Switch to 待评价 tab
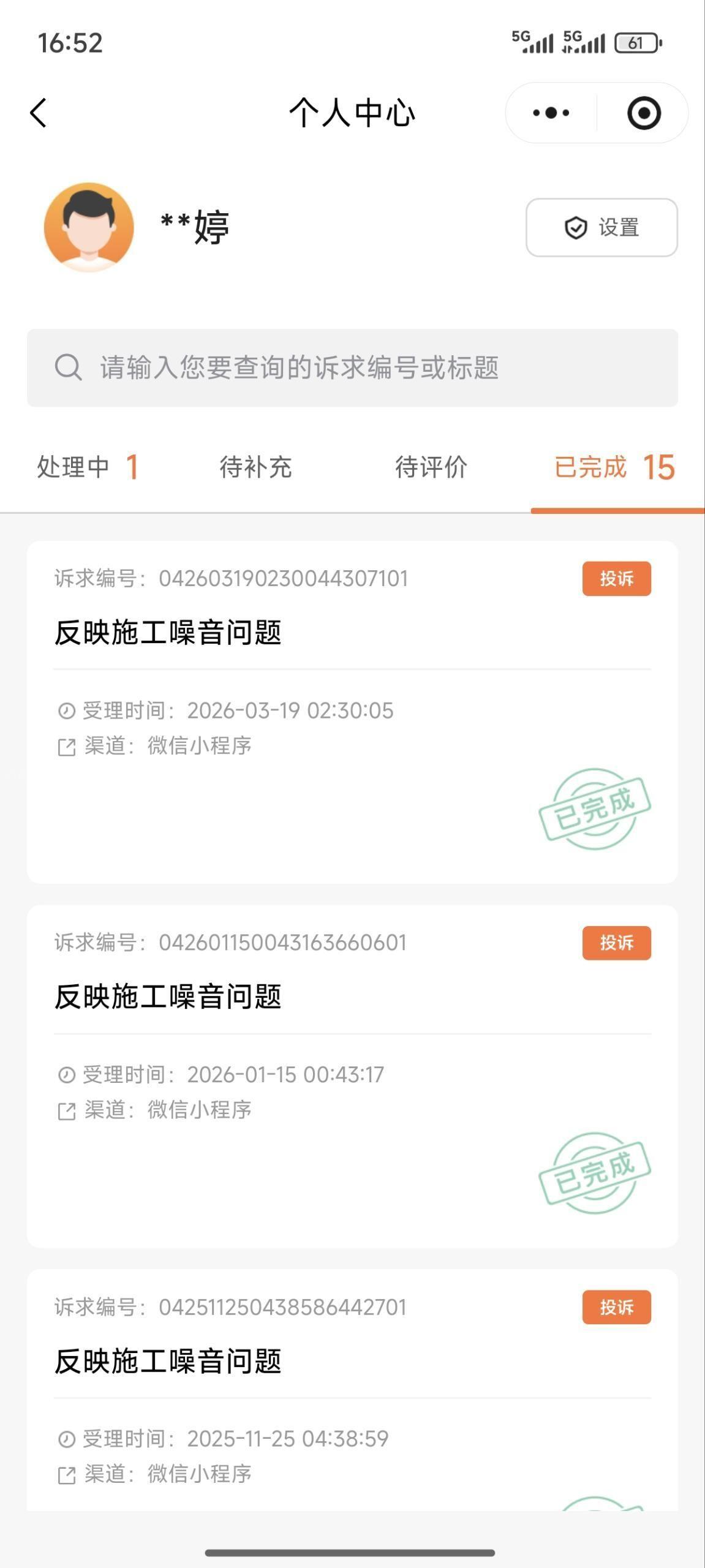The image size is (705, 1568). 431,467
